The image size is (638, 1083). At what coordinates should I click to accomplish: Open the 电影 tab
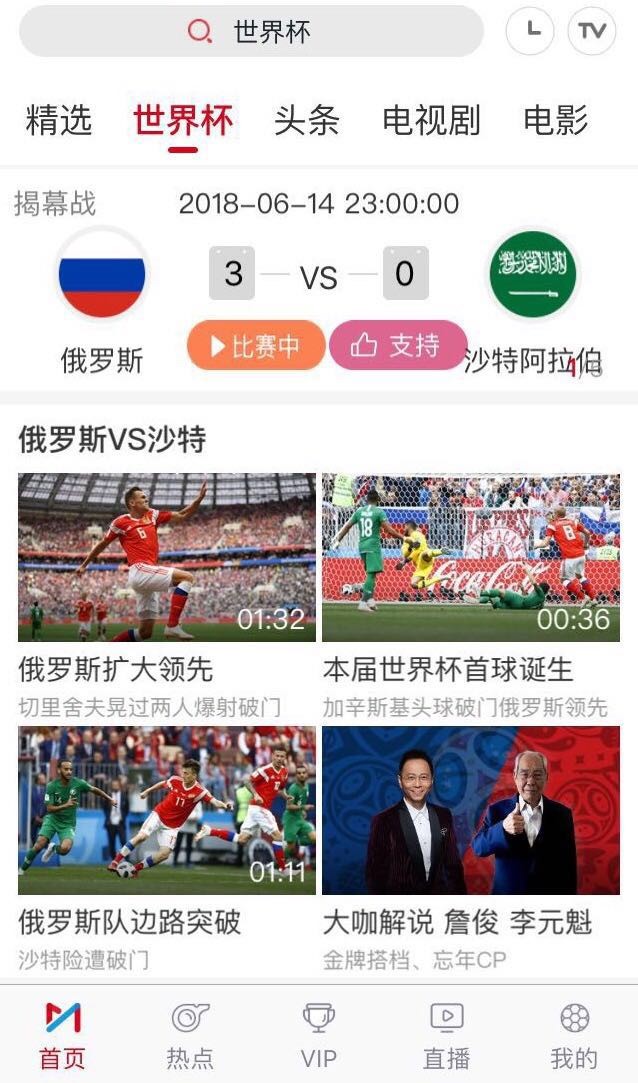pyautogui.click(x=556, y=121)
